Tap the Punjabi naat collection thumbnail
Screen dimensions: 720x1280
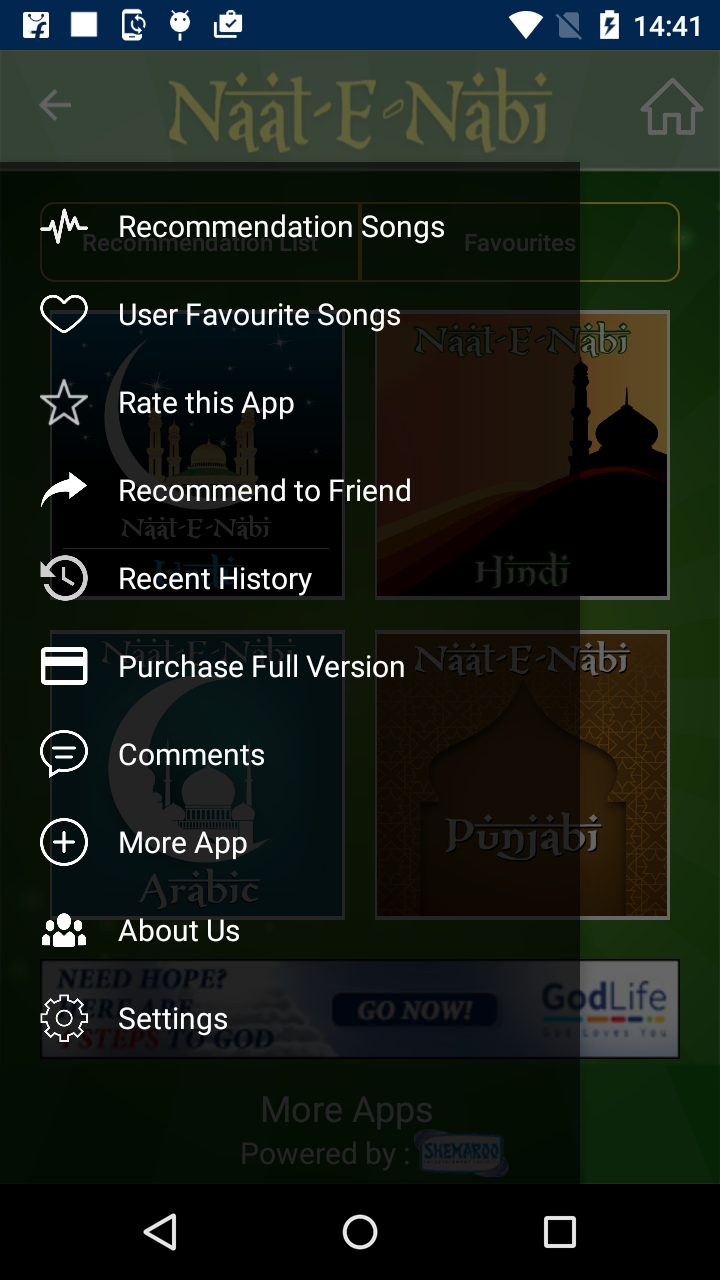pyautogui.click(x=522, y=774)
